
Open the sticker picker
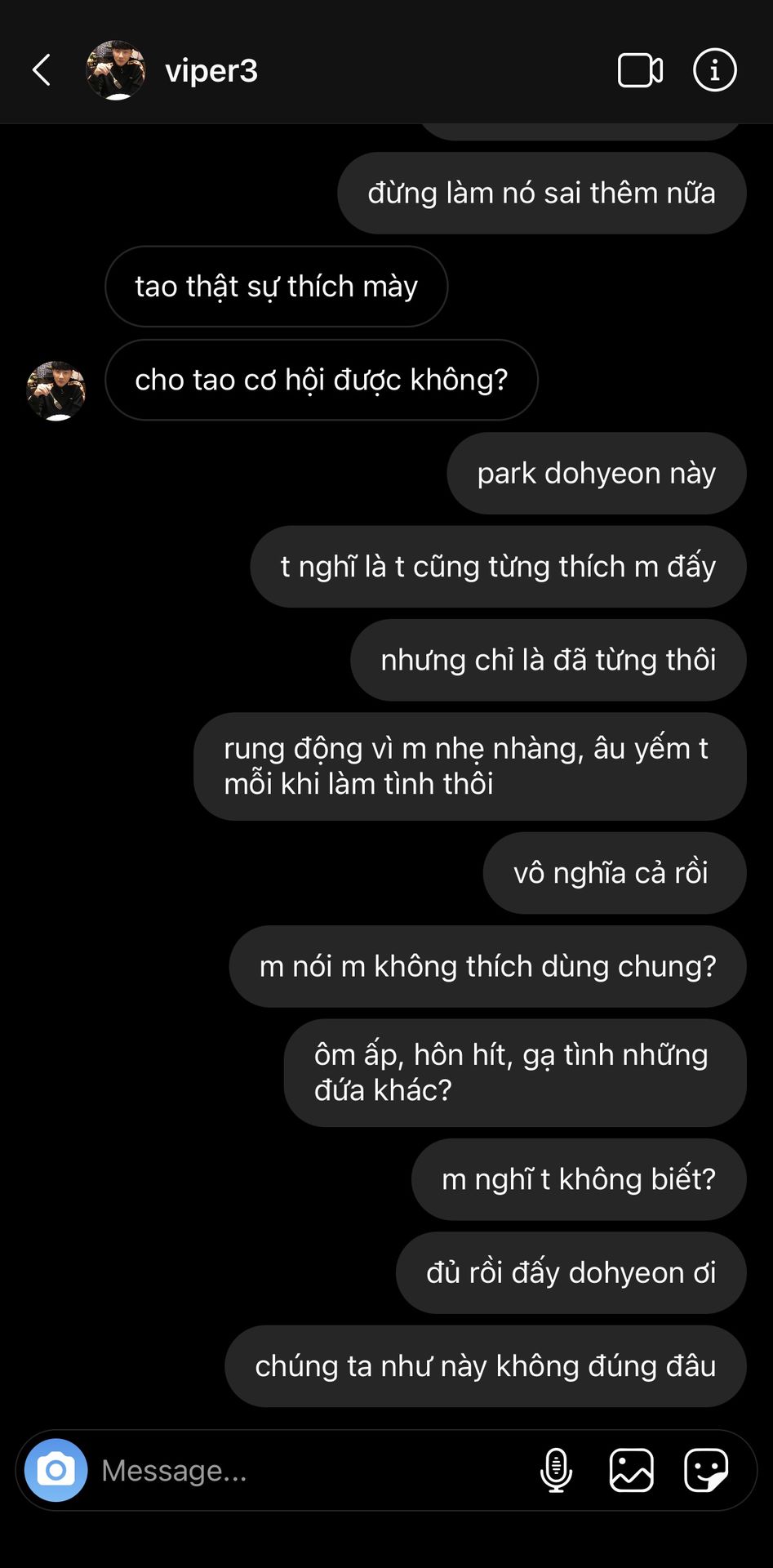[706, 1470]
